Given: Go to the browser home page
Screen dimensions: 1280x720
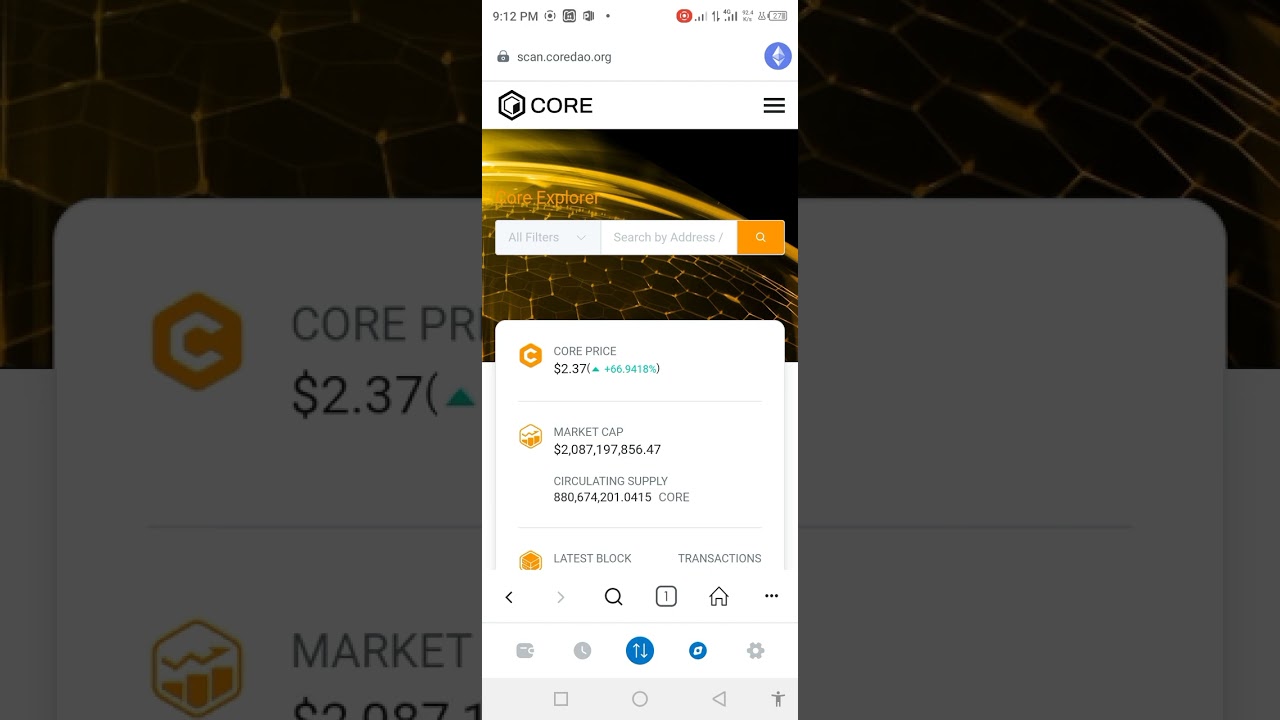Looking at the screenshot, I should tap(719, 597).
